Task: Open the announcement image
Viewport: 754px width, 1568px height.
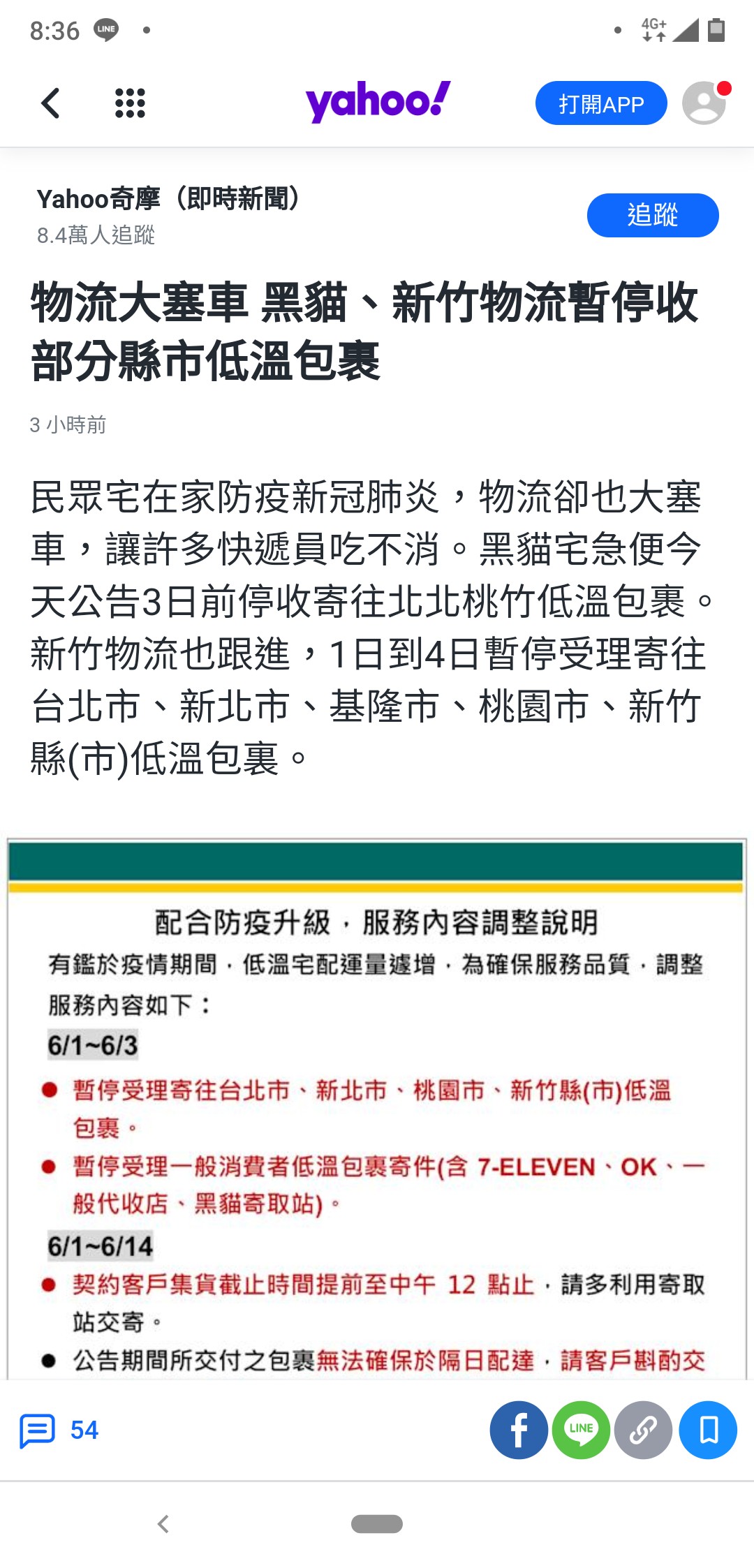Action: click(x=377, y=1109)
